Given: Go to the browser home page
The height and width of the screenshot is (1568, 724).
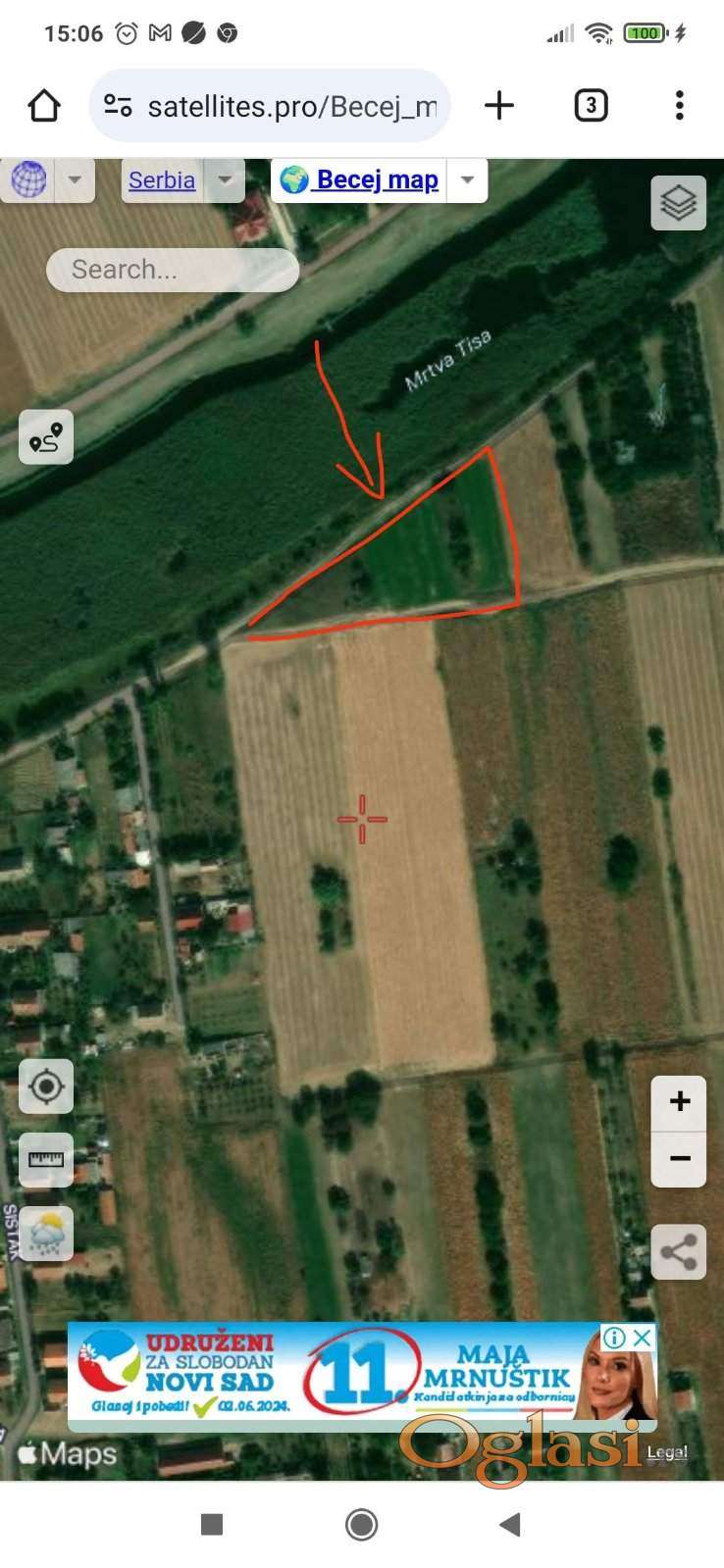Looking at the screenshot, I should (44, 106).
